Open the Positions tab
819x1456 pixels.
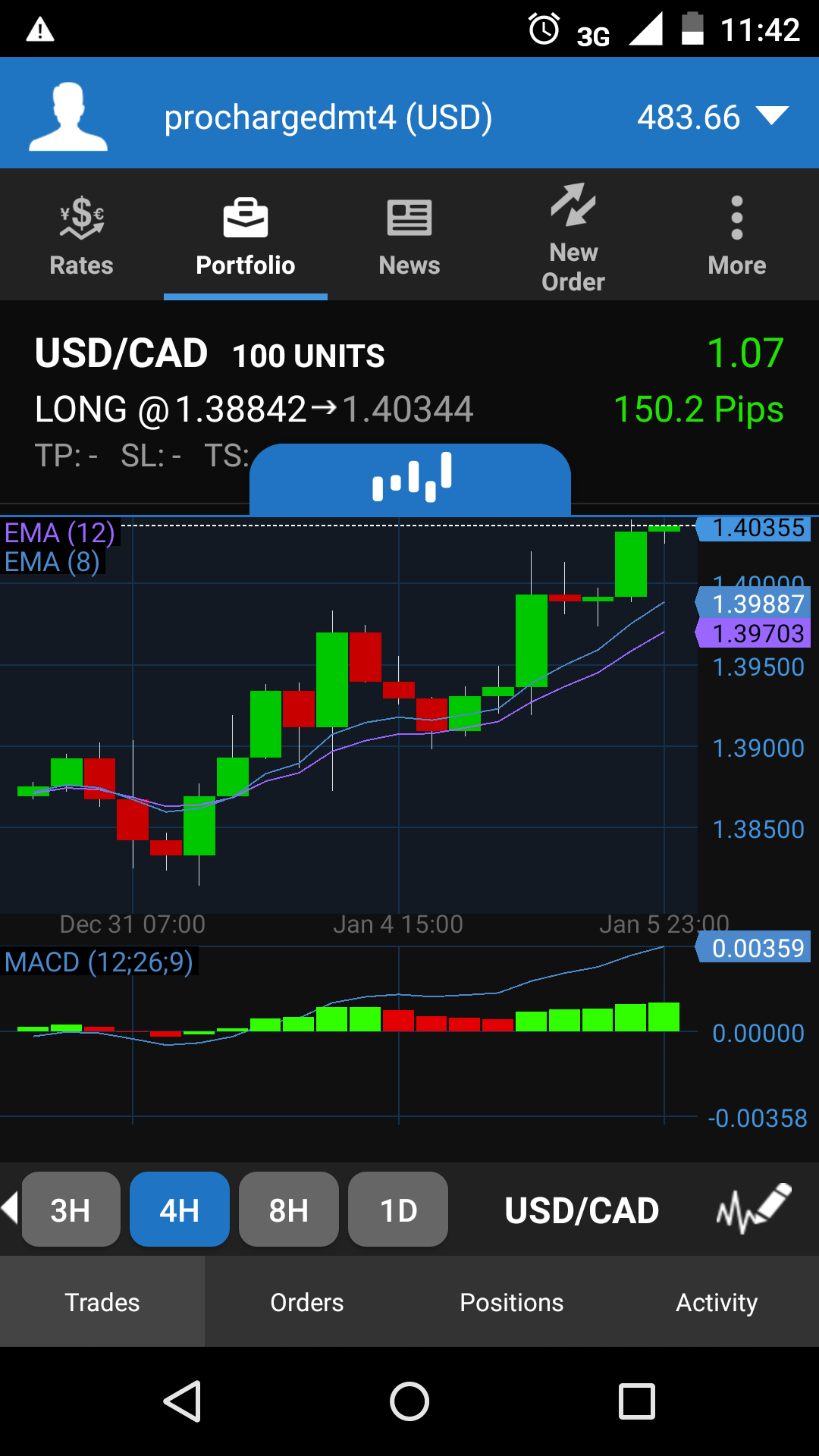point(512,1302)
